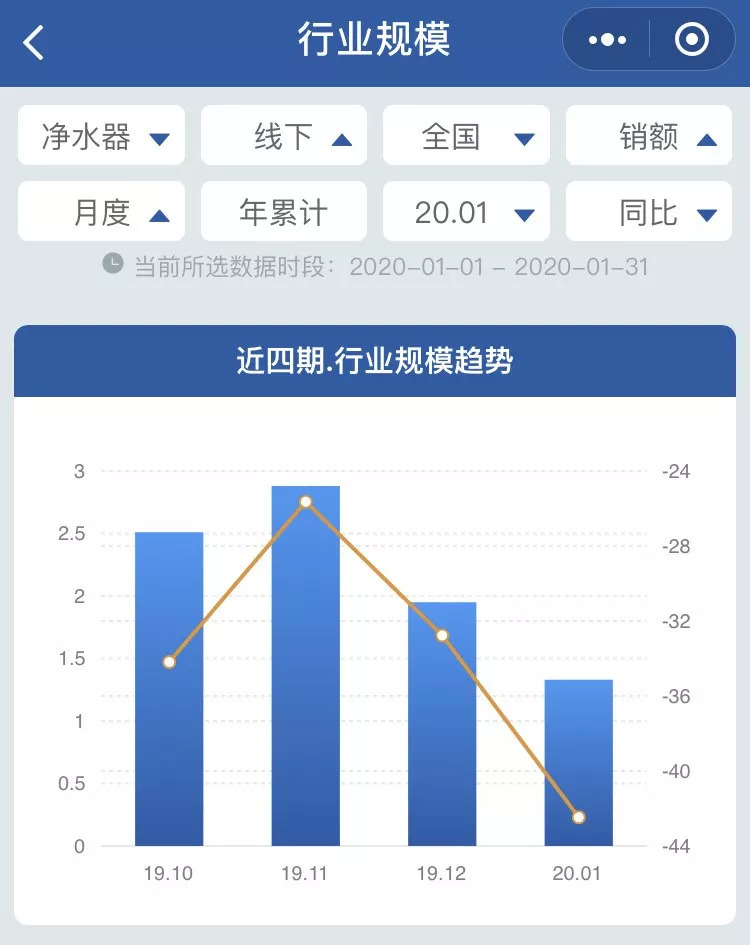Open the 月度 period type dropdown

click(x=101, y=212)
